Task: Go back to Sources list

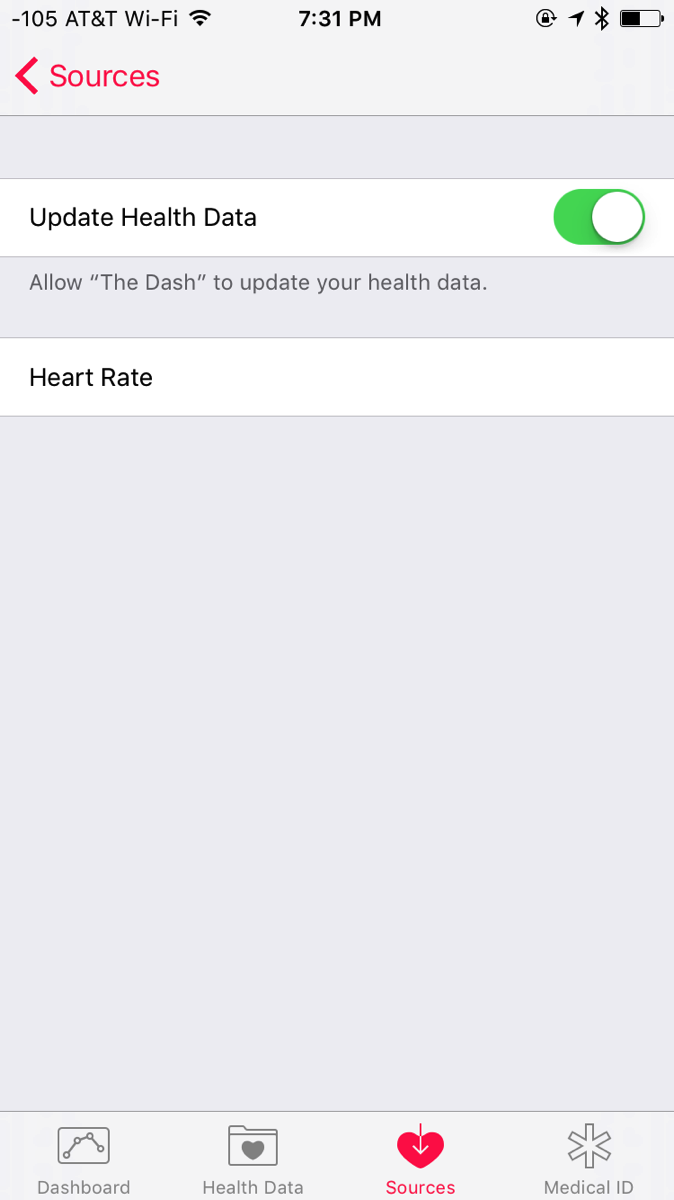Action: tap(88, 76)
